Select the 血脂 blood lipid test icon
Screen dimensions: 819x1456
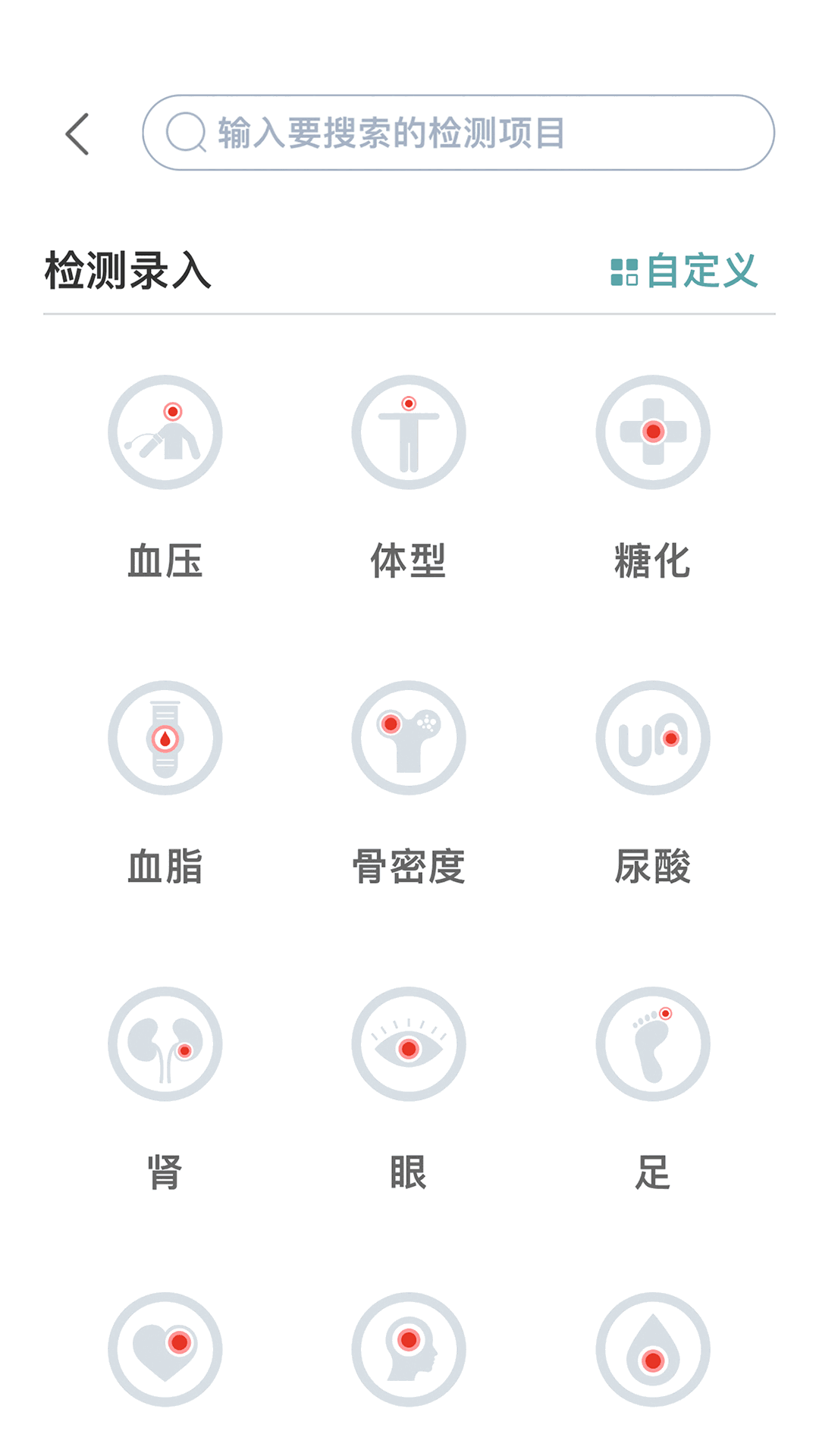coord(165,739)
